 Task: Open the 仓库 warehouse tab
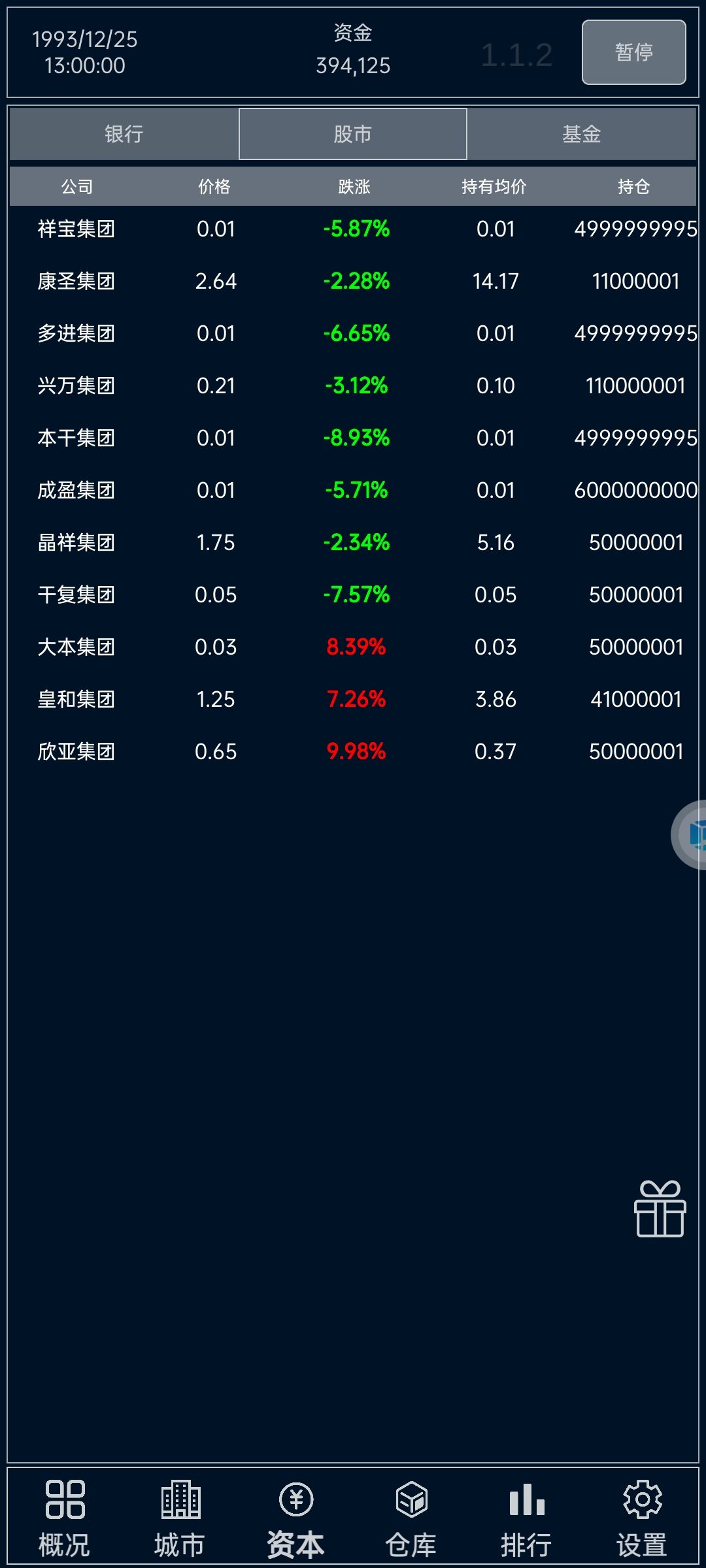(411, 1517)
